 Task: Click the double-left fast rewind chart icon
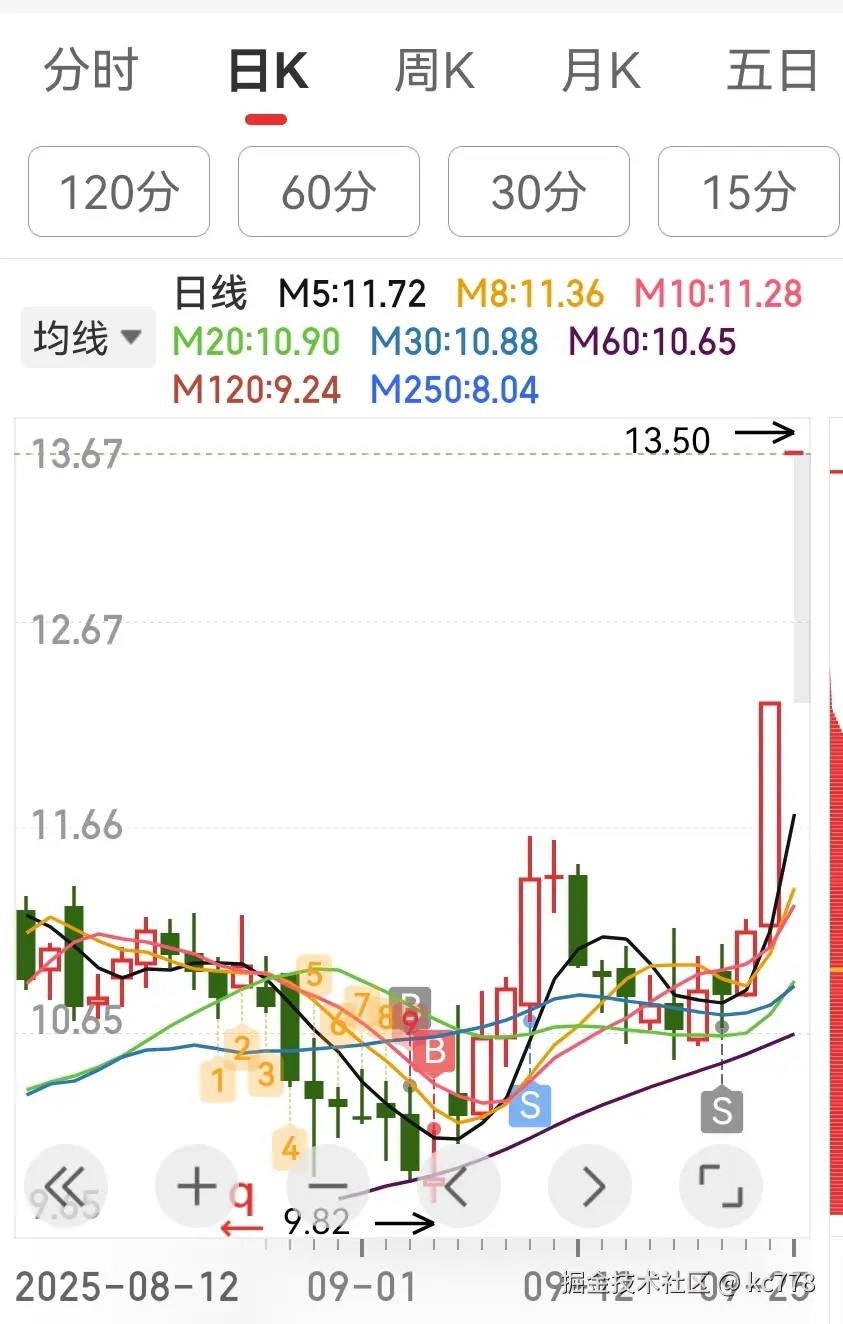(x=66, y=1185)
